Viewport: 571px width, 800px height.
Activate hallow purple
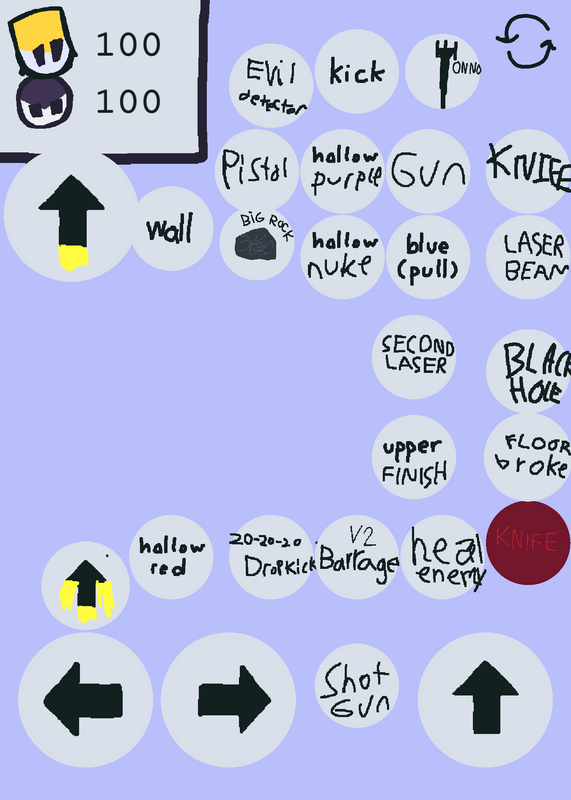342,171
